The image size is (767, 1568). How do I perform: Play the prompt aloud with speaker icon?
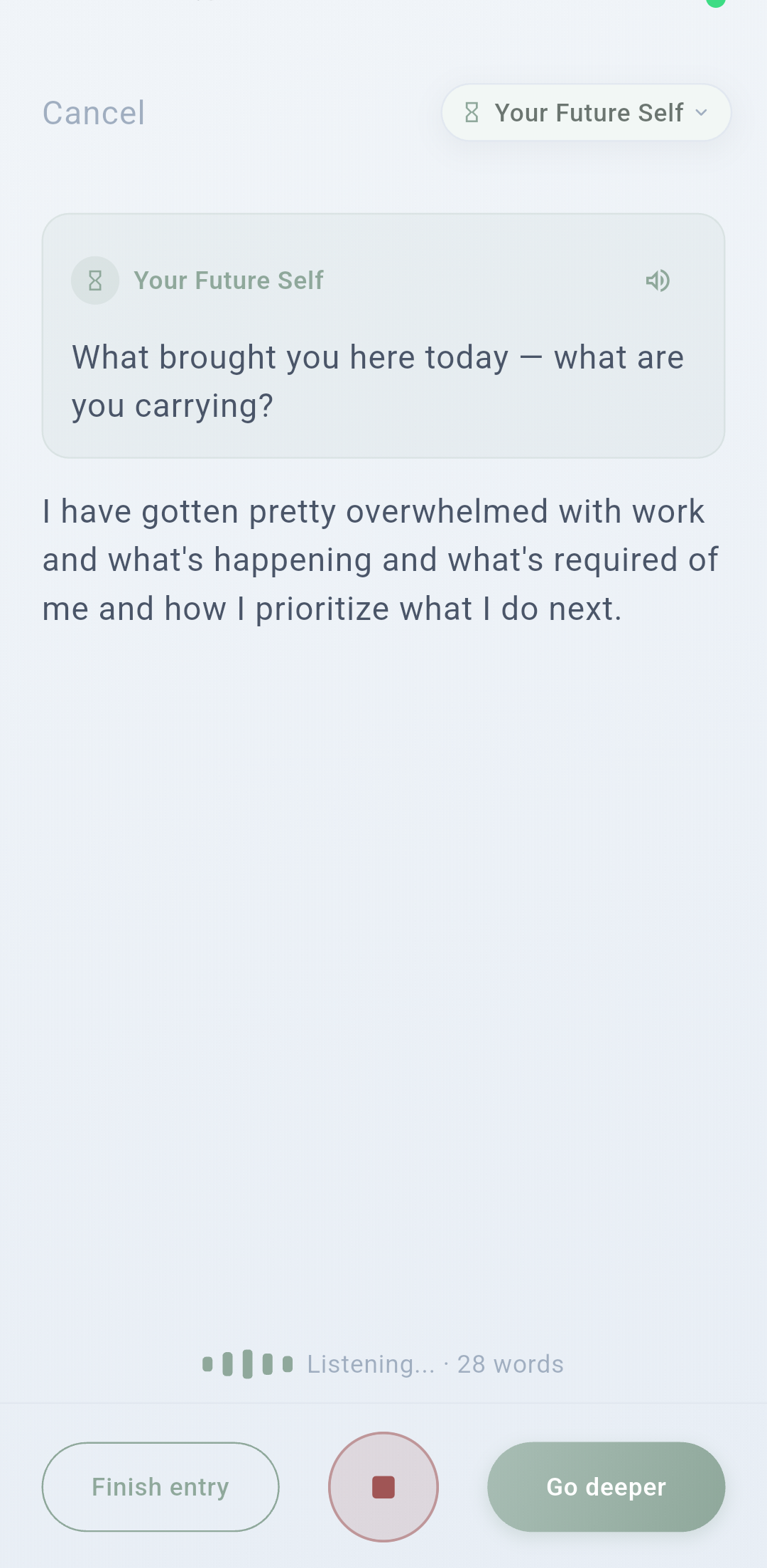point(658,281)
